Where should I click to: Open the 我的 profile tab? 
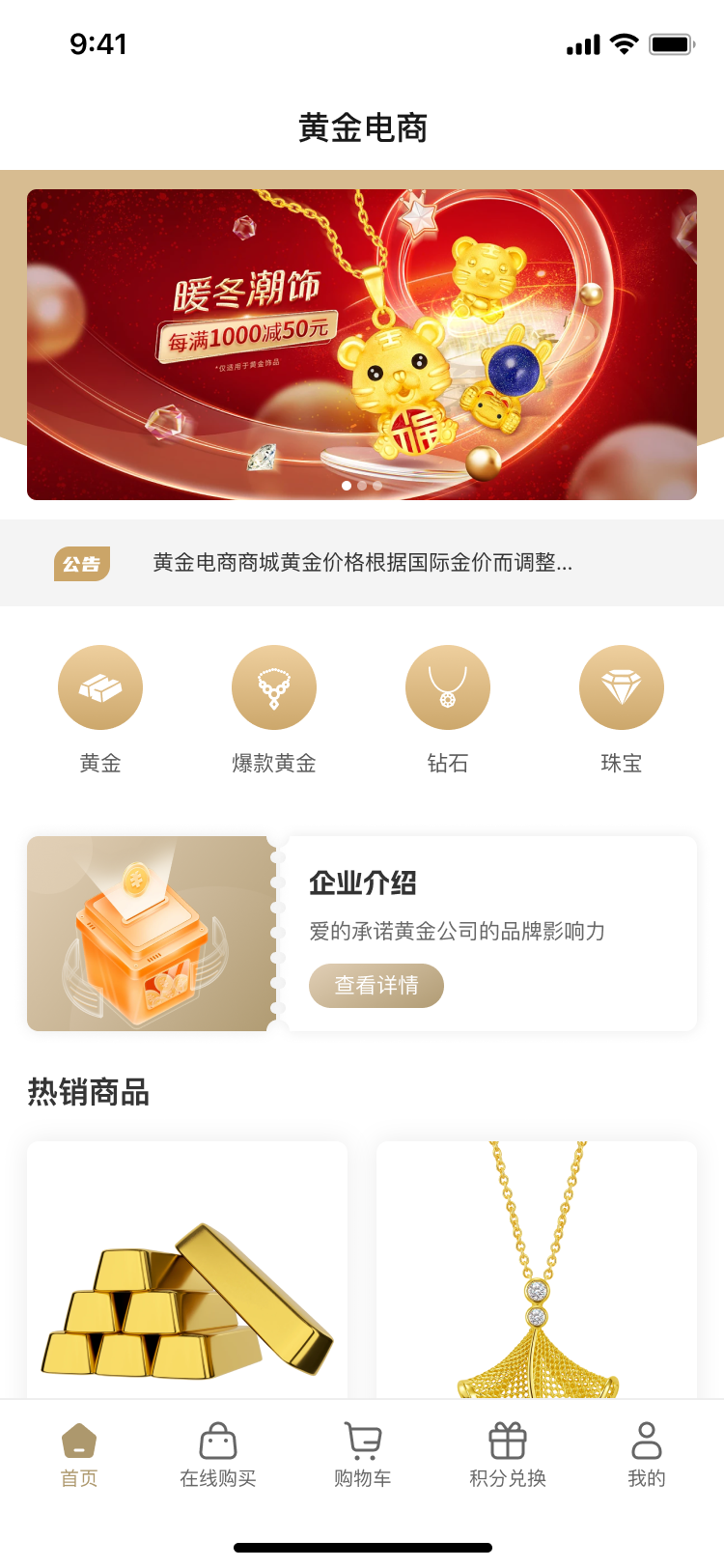coord(647,1455)
